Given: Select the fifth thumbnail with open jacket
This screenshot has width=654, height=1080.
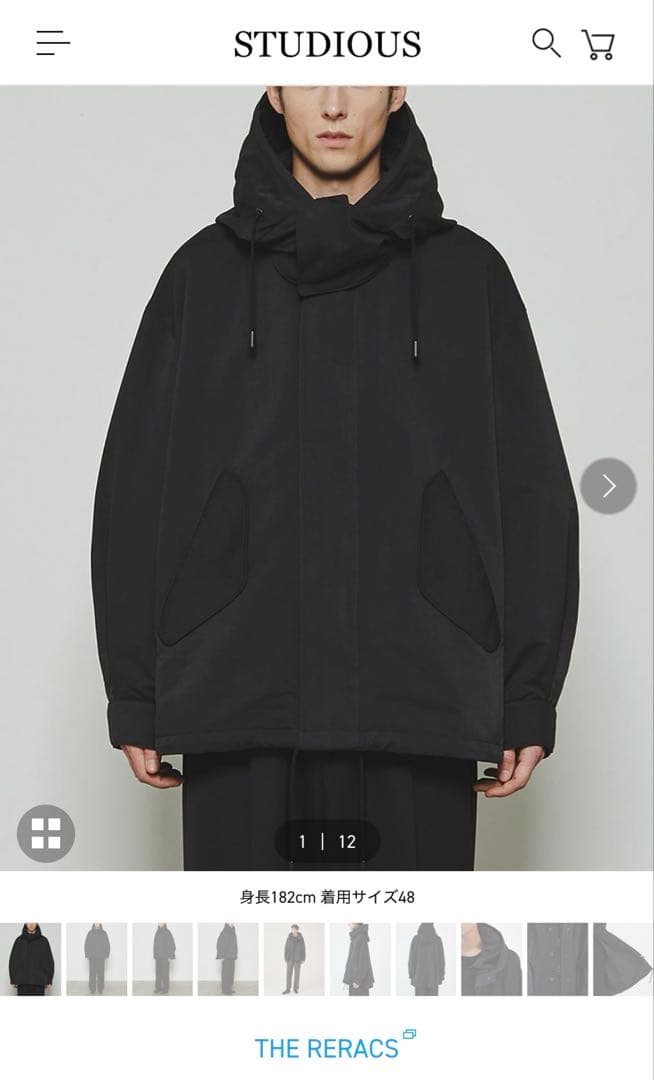Looking at the screenshot, I should tap(294, 959).
